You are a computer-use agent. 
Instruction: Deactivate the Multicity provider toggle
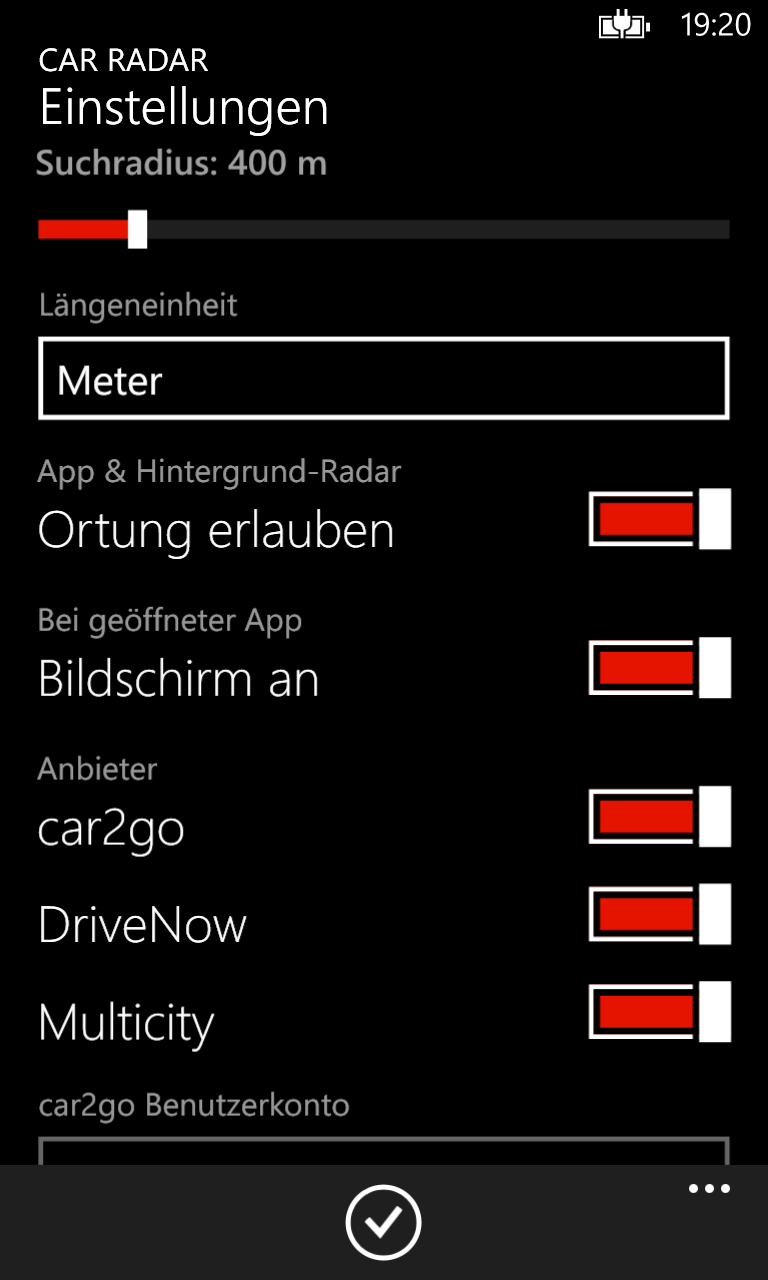click(x=659, y=1012)
